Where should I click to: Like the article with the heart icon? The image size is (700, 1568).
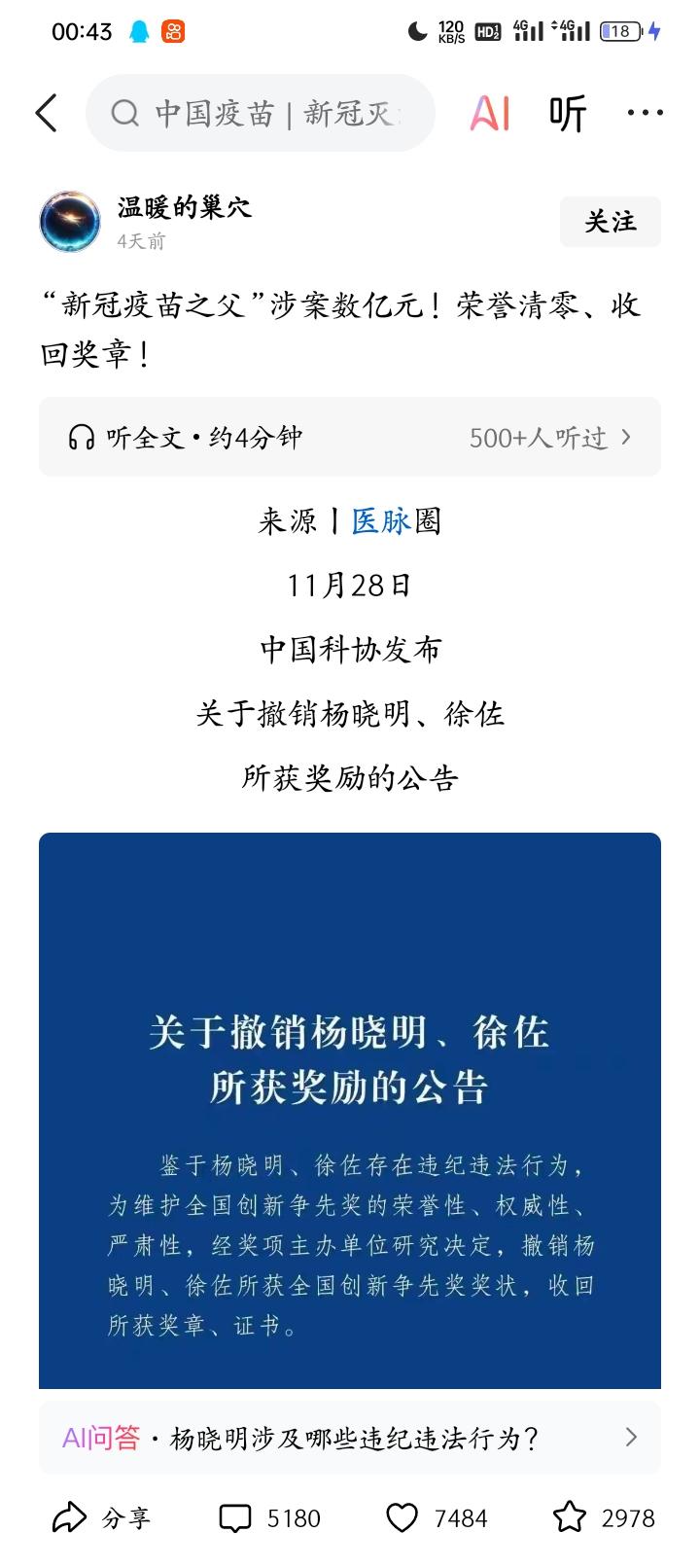pyautogui.click(x=405, y=1516)
